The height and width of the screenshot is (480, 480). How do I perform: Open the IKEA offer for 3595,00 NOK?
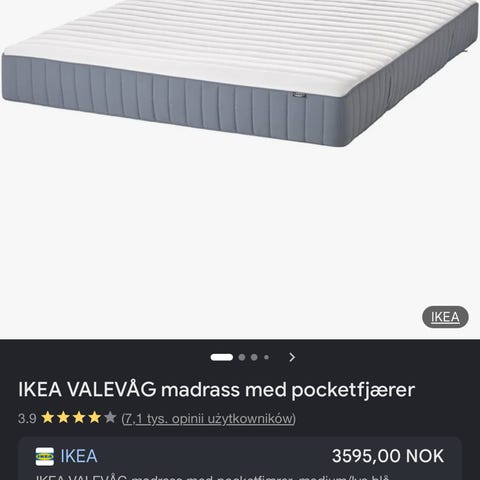(240, 459)
